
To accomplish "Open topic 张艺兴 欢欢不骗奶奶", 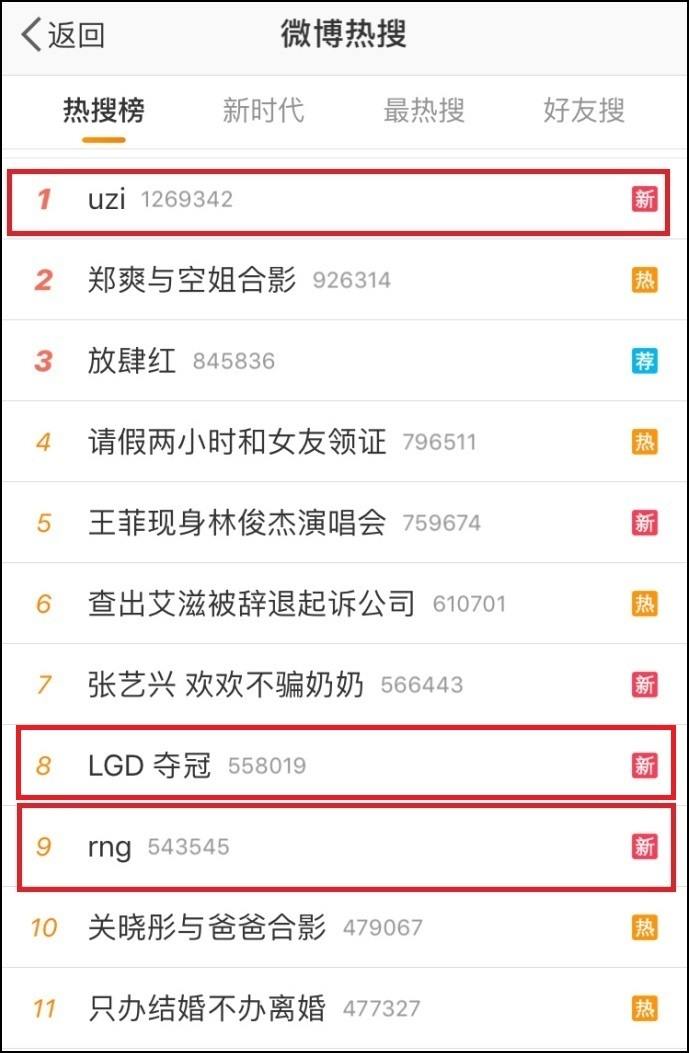I will pyautogui.click(x=344, y=684).
